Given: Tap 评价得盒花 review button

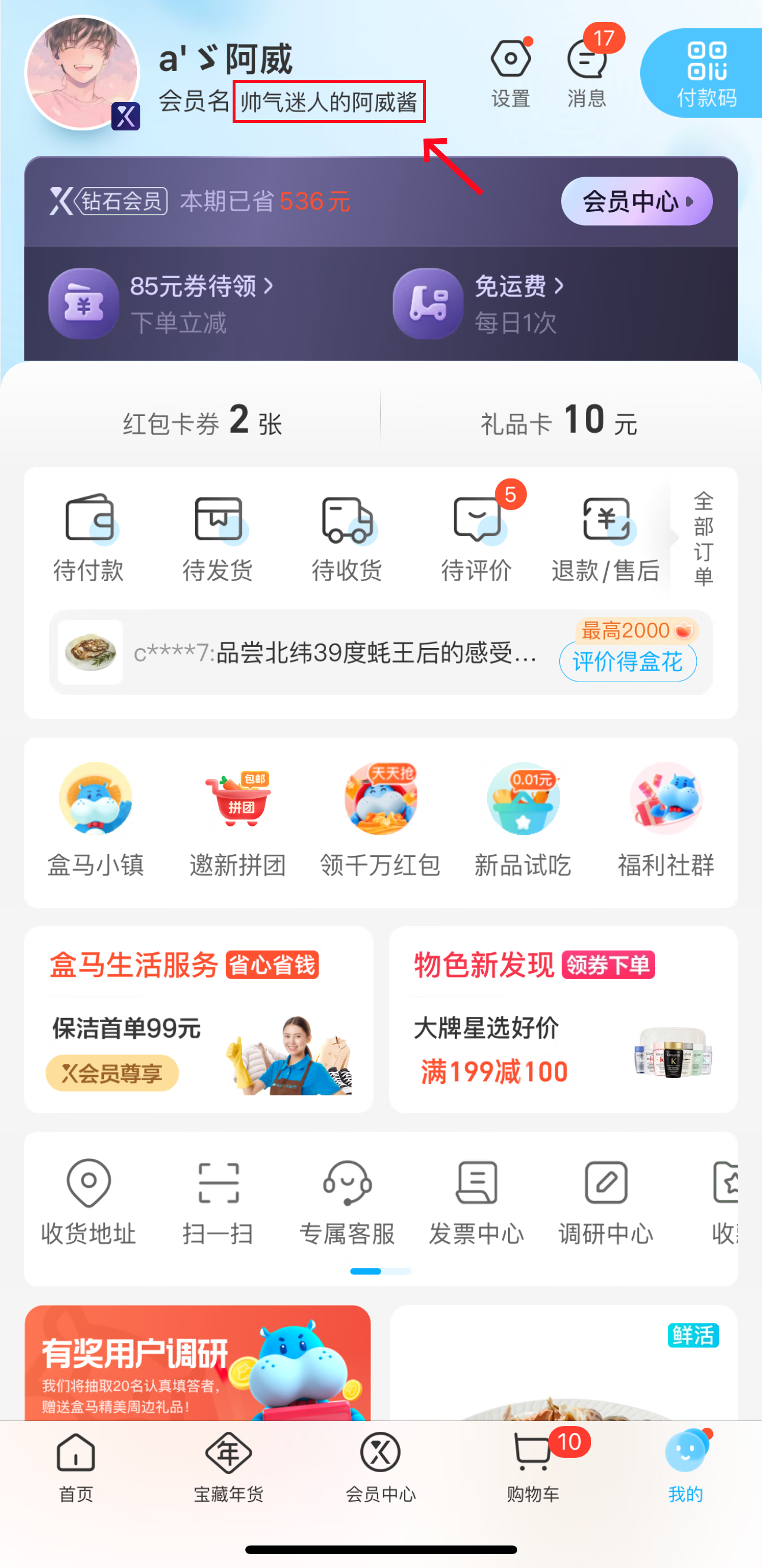Looking at the screenshot, I should tap(627, 661).
